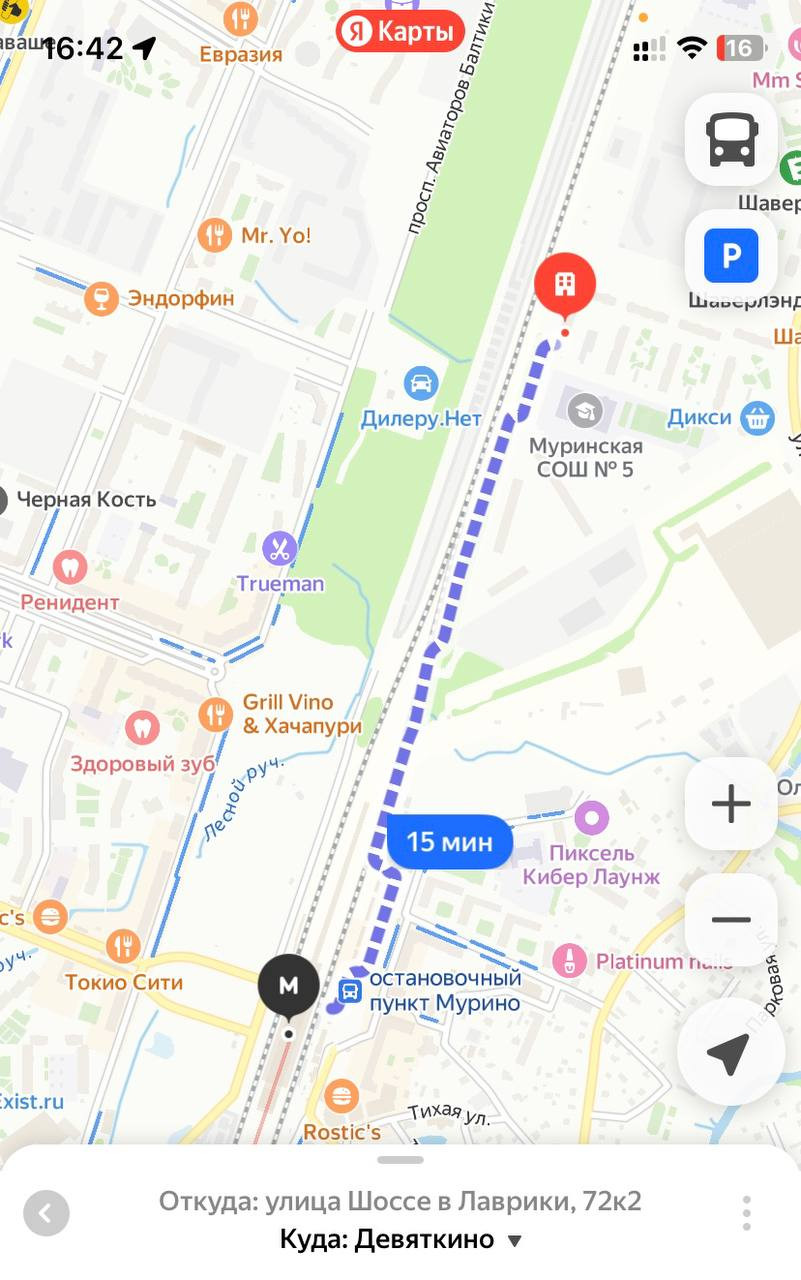The height and width of the screenshot is (1280, 801).
Task: Go back using the bottom arrow
Action: (x=46, y=1214)
